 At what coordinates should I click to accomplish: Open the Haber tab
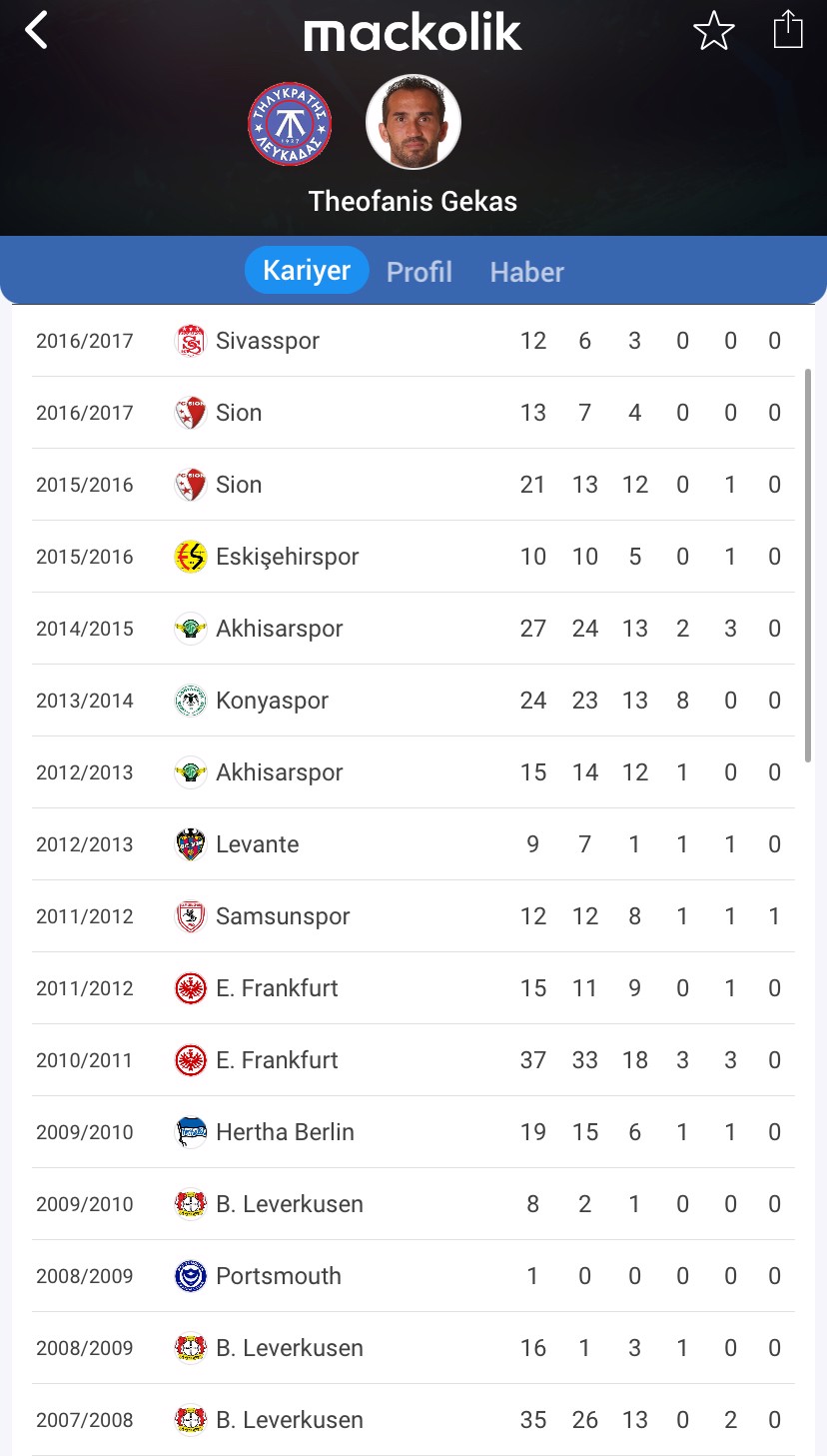coord(527,272)
